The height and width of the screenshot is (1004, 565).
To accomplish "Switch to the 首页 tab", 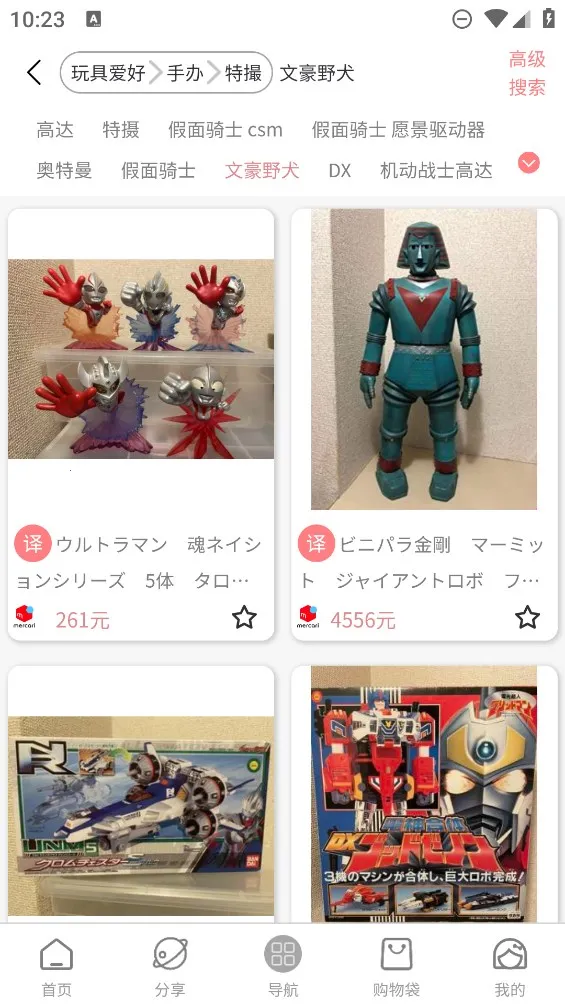I will [x=56, y=967].
